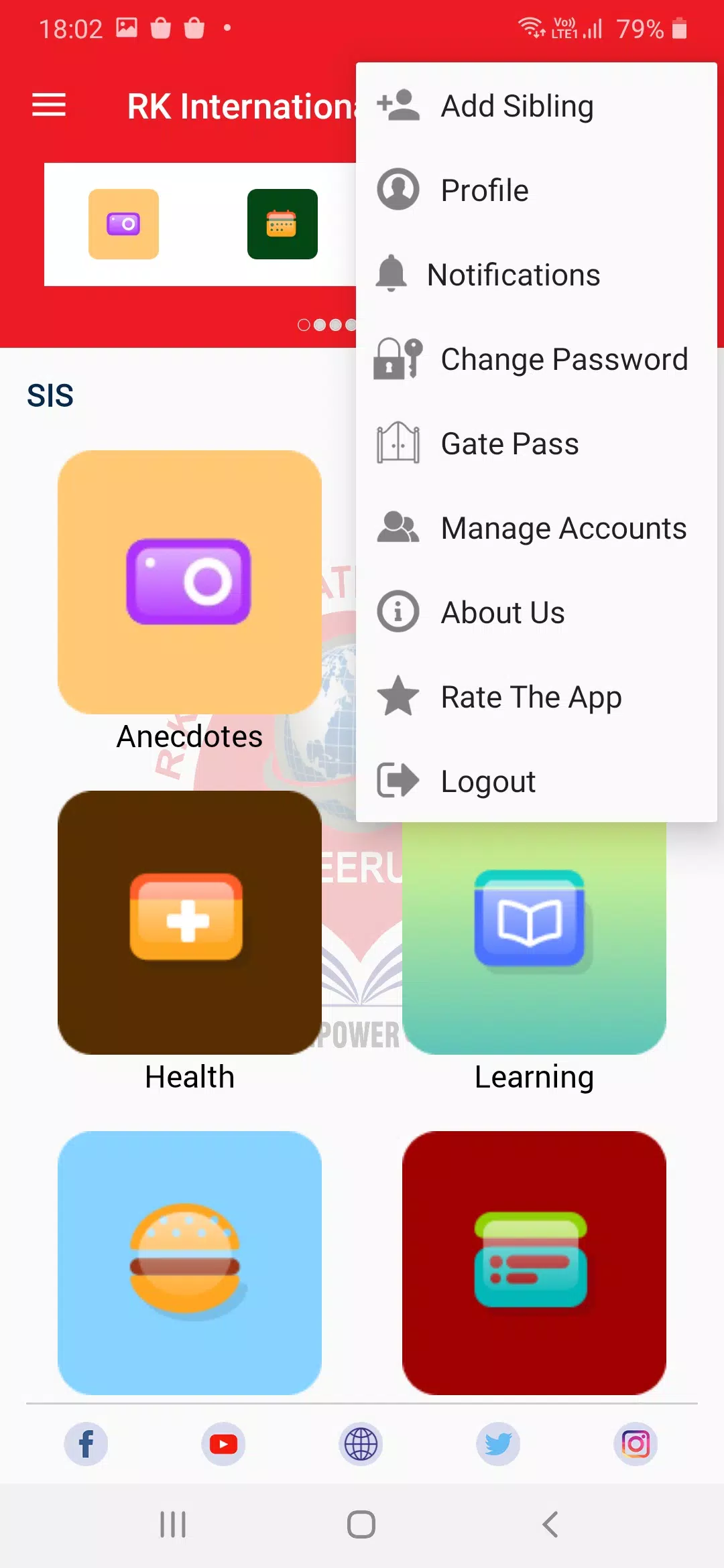This screenshot has height=1568, width=724.
Task: Open the burger icon tile
Action: coord(190,1262)
